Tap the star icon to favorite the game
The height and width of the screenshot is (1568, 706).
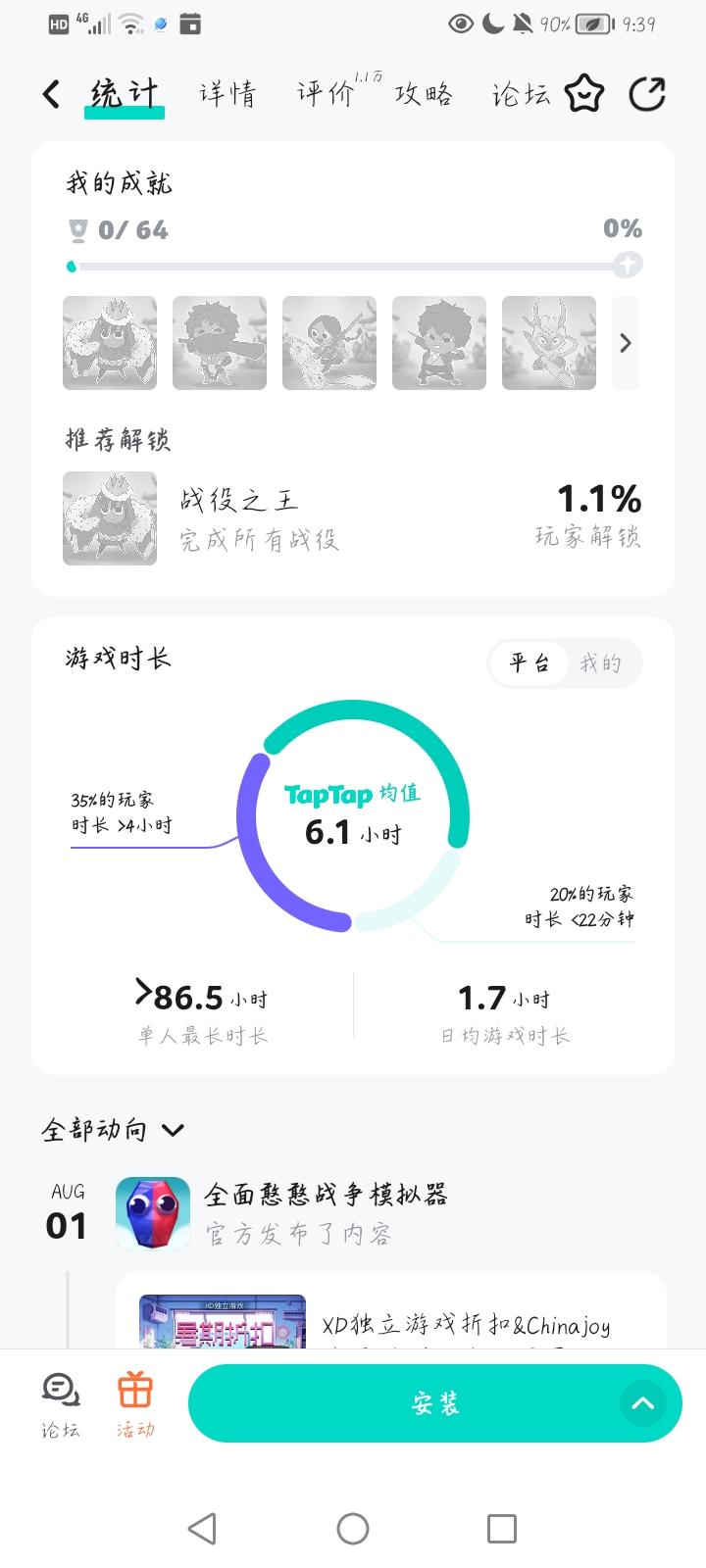coord(584,93)
